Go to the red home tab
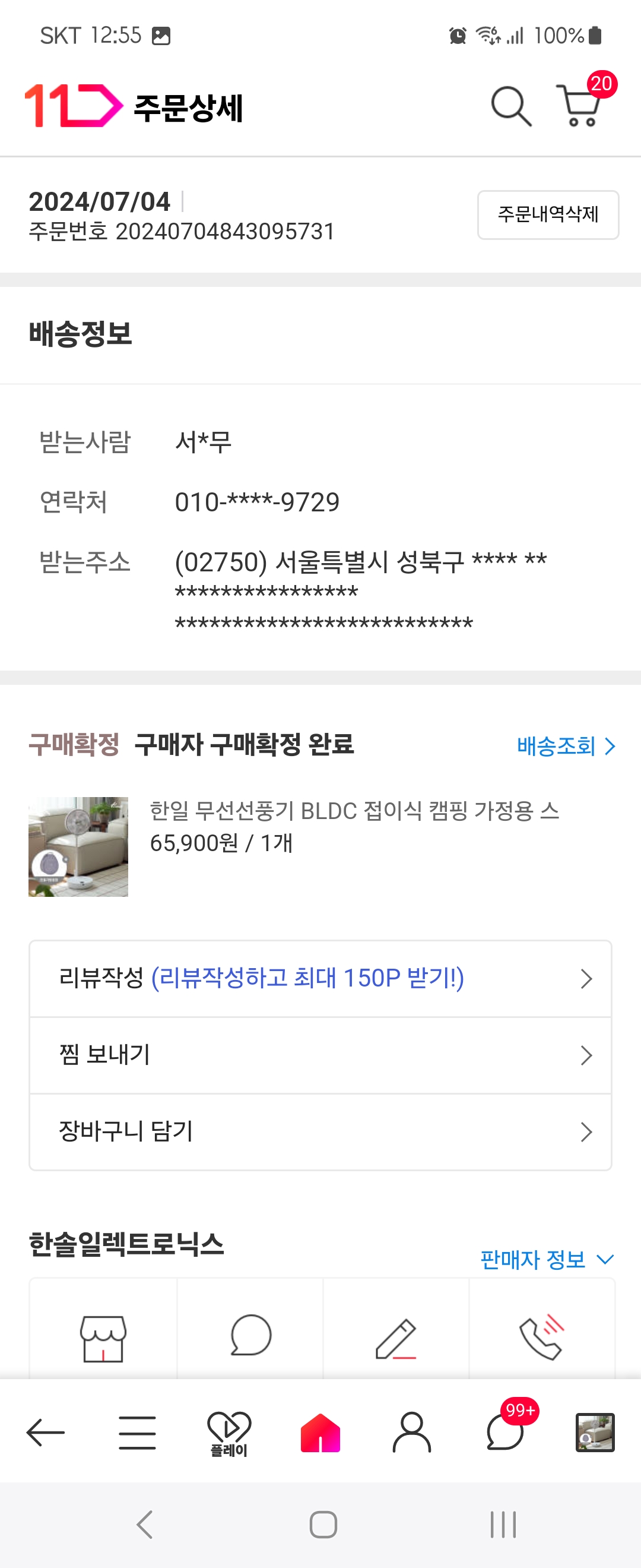Viewport: 641px width, 1568px height. tap(320, 1432)
